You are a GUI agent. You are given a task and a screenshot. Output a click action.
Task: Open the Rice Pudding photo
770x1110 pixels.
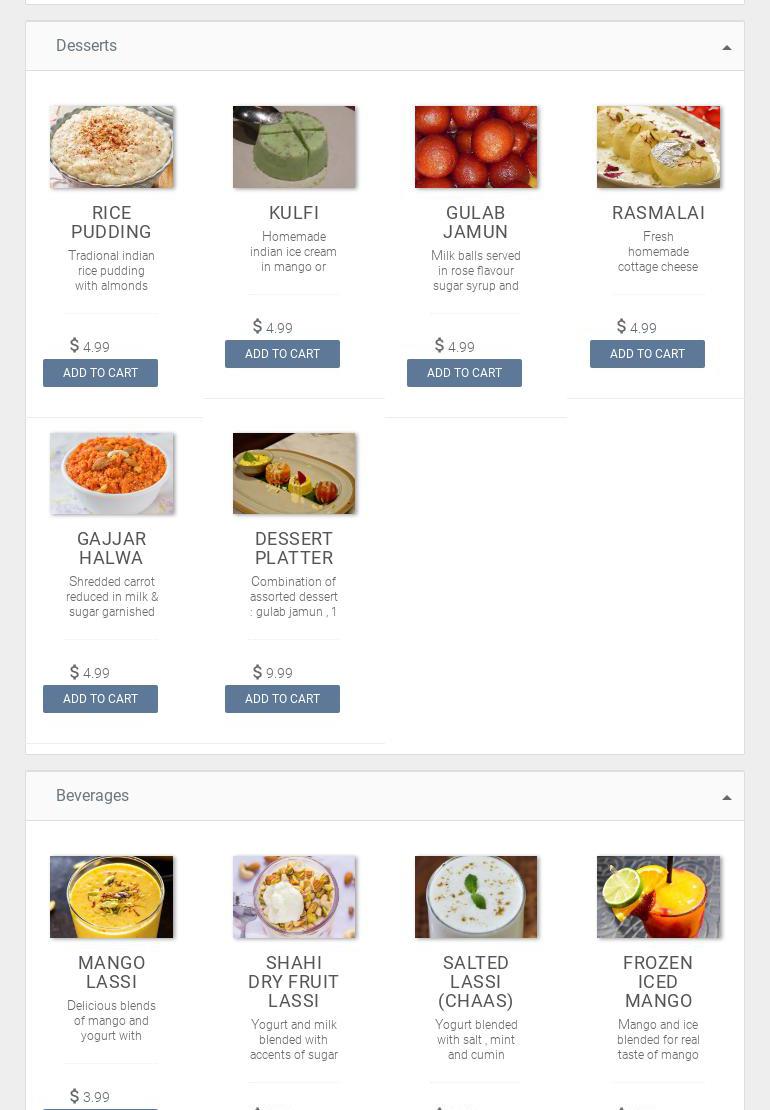(111, 147)
